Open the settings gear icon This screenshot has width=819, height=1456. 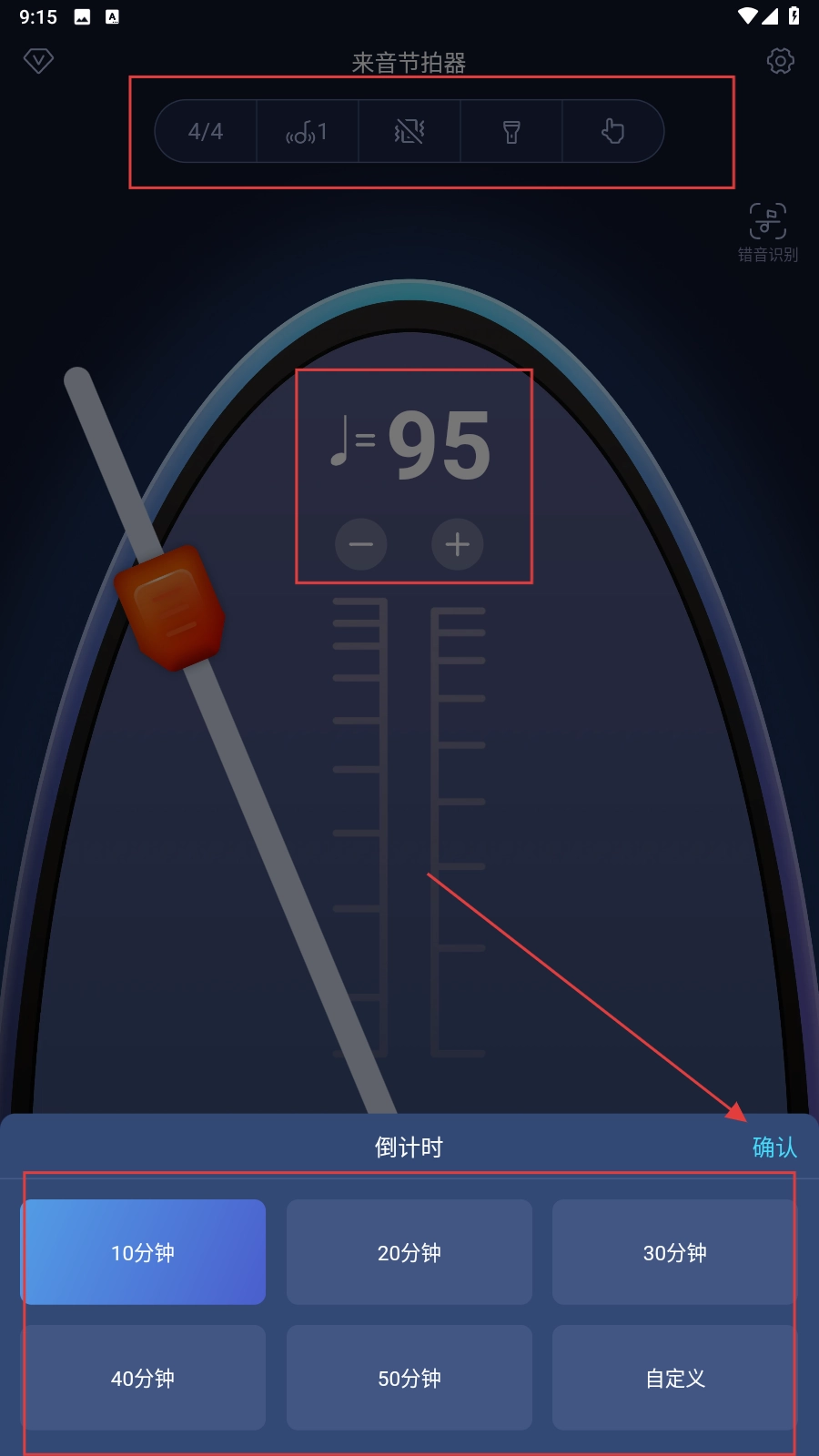(x=780, y=61)
